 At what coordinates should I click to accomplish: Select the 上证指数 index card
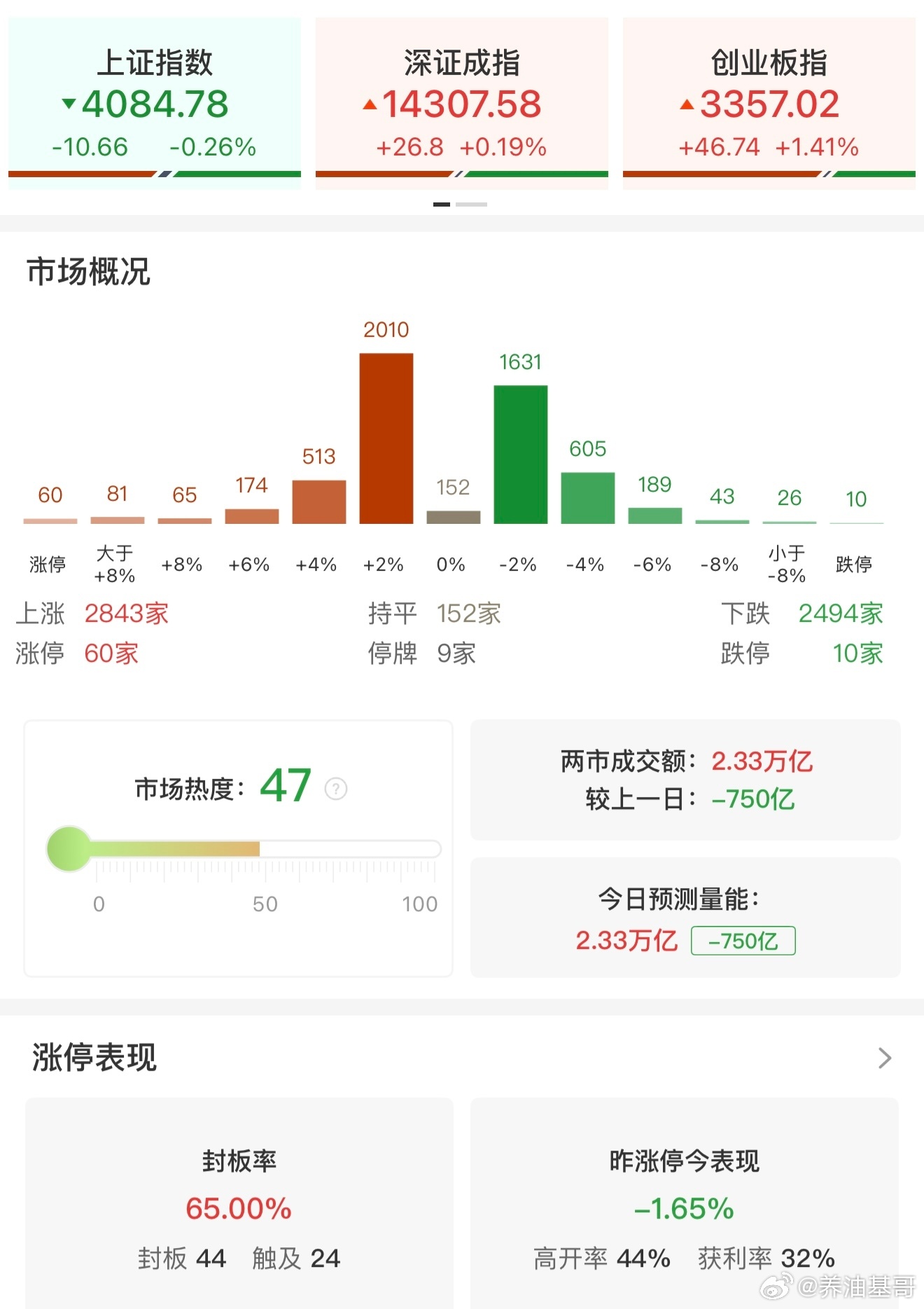[155, 98]
